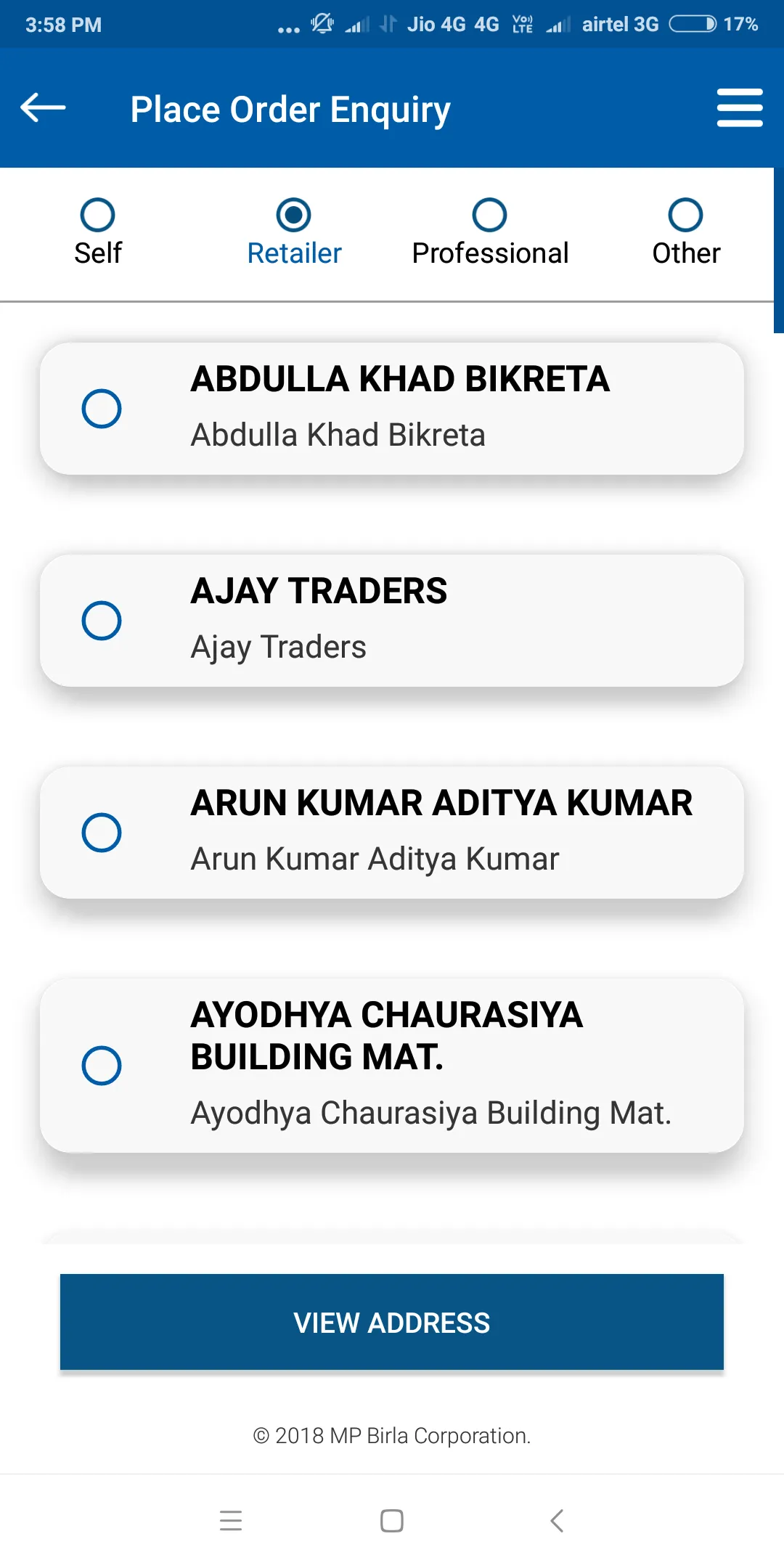Image resolution: width=784 pixels, height=1568 pixels.
Task: Choose Ajay Traders as retailer
Action: [102, 621]
